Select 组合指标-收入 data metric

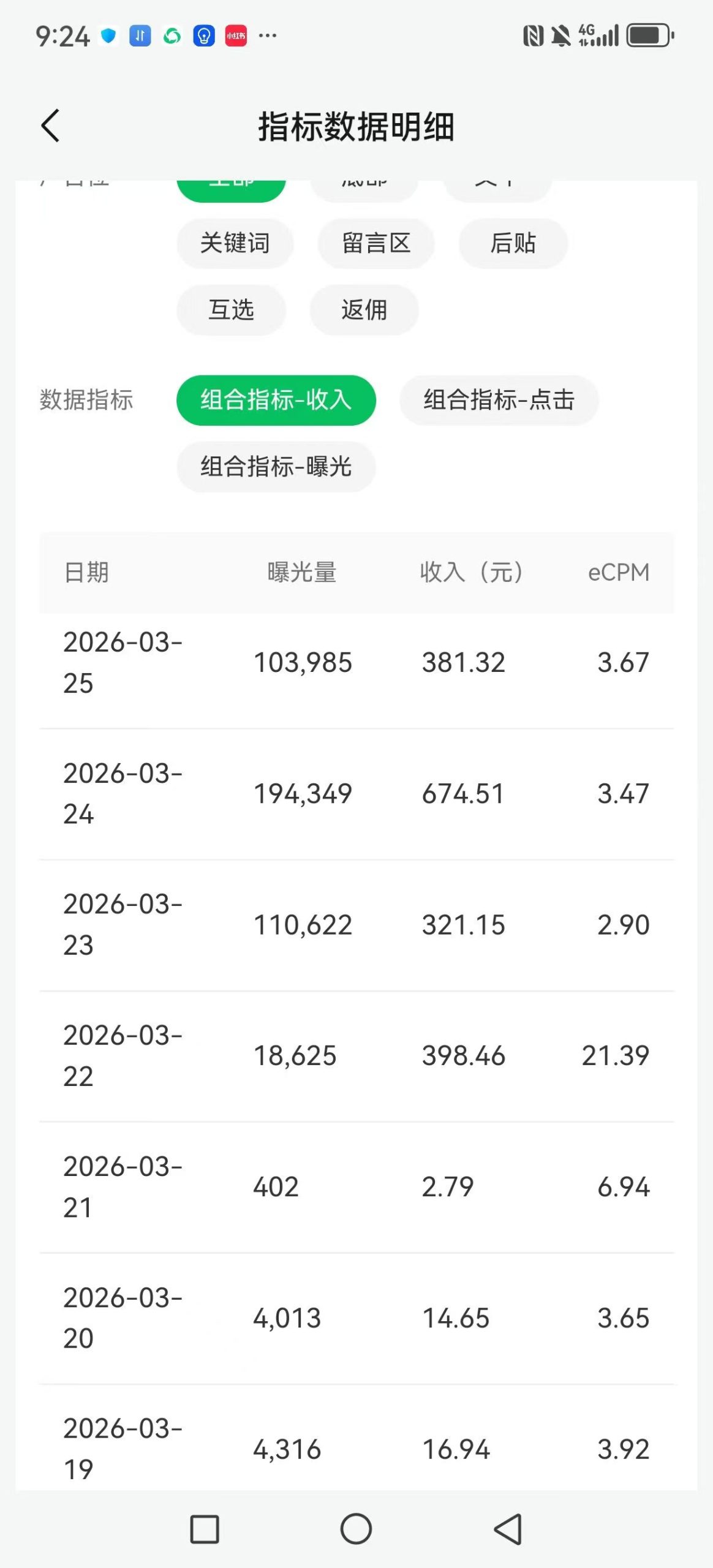[x=276, y=400]
